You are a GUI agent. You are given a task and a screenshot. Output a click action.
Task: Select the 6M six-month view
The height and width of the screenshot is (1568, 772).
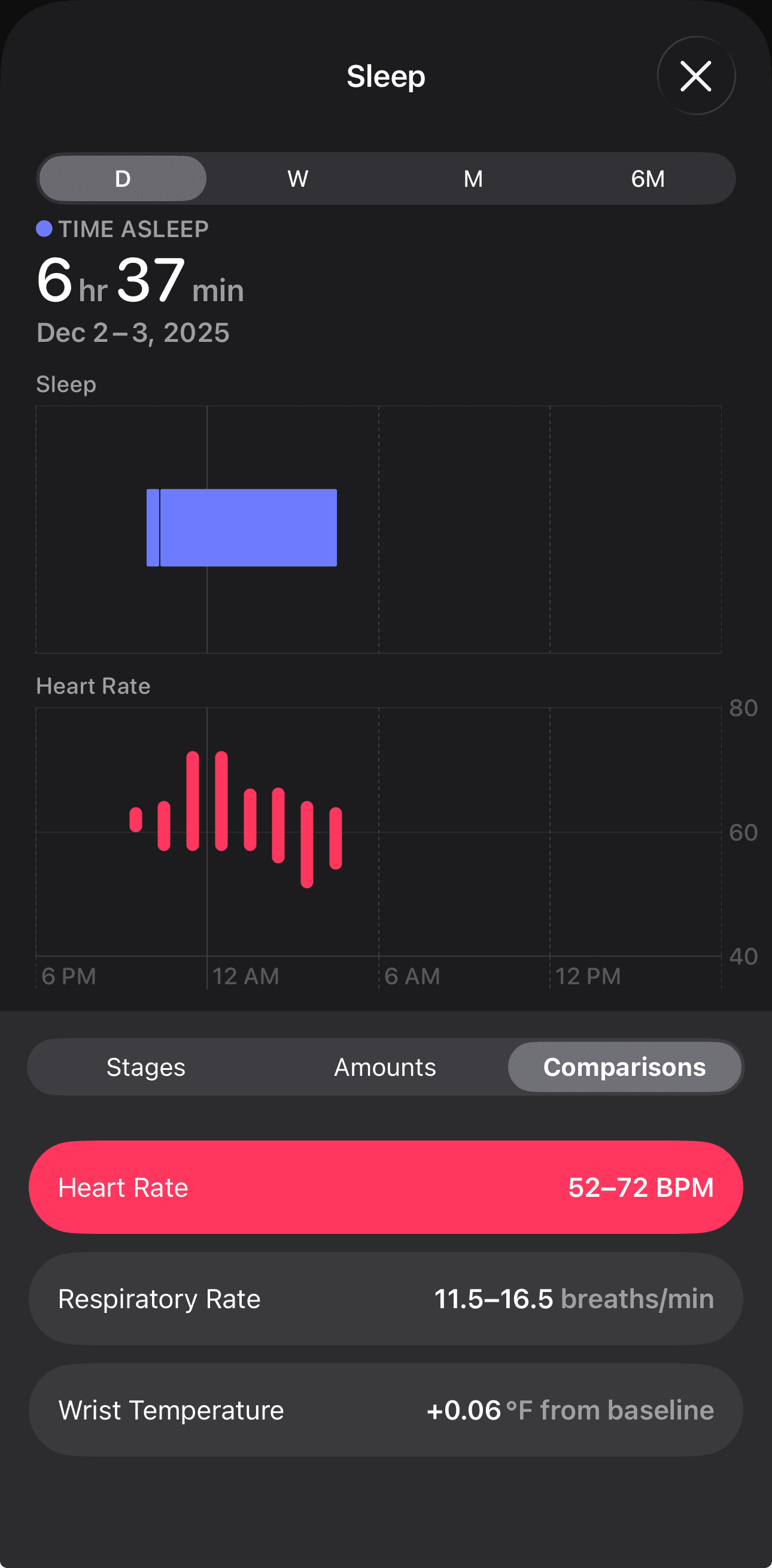point(647,178)
